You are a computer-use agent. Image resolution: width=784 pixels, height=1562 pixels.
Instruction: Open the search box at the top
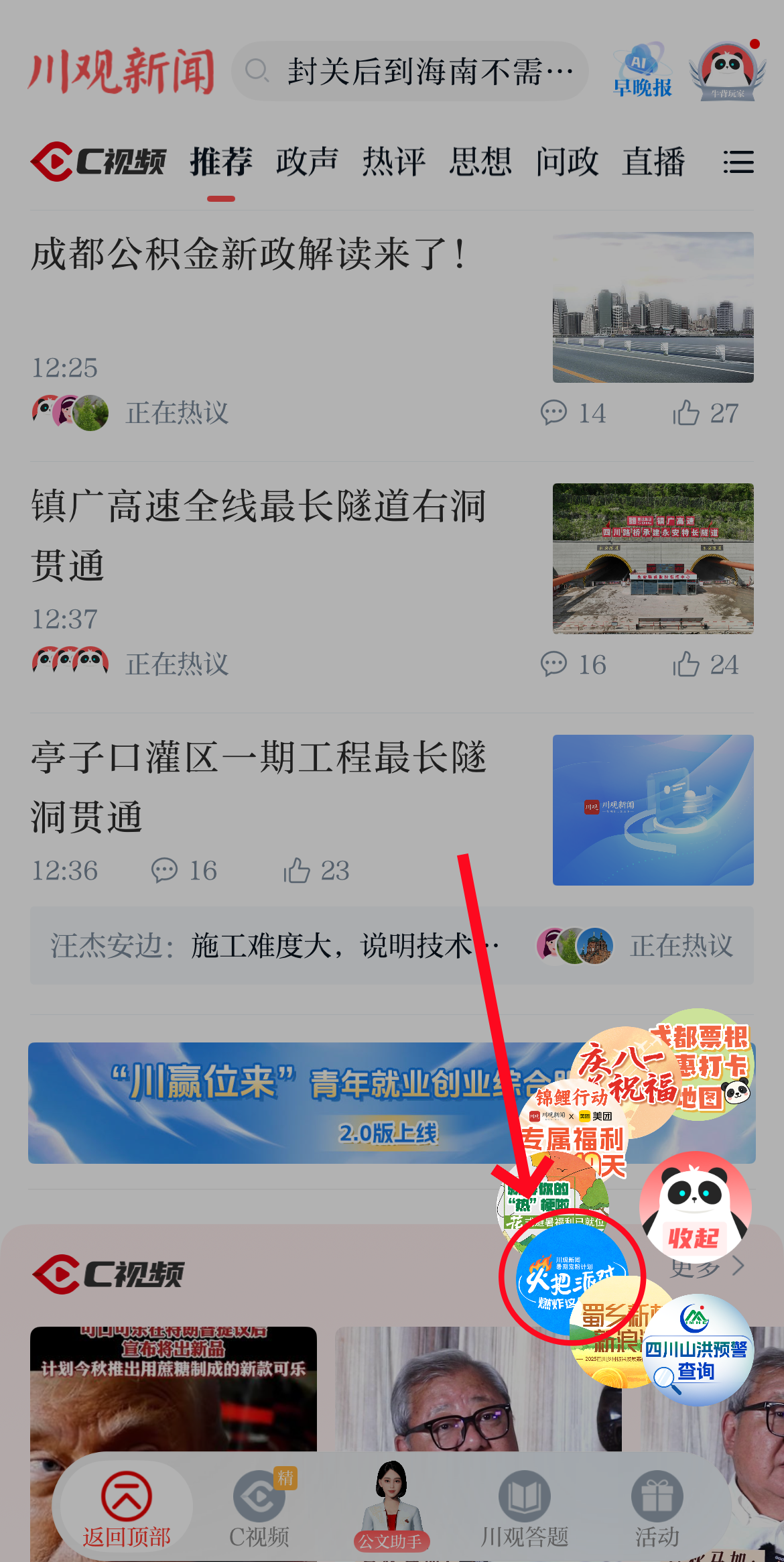point(410,71)
